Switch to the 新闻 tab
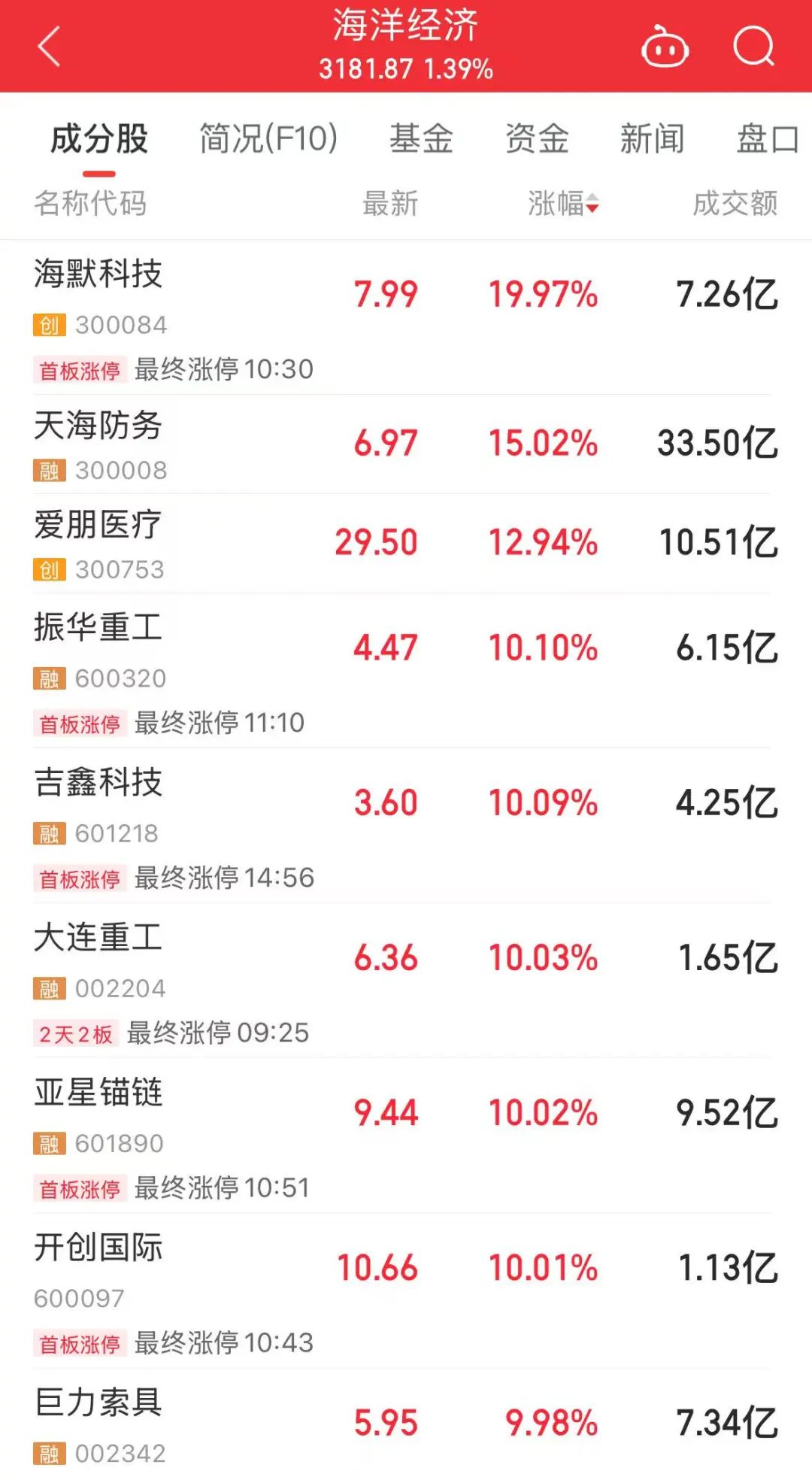This screenshot has width=812, height=1480. [652, 139]
